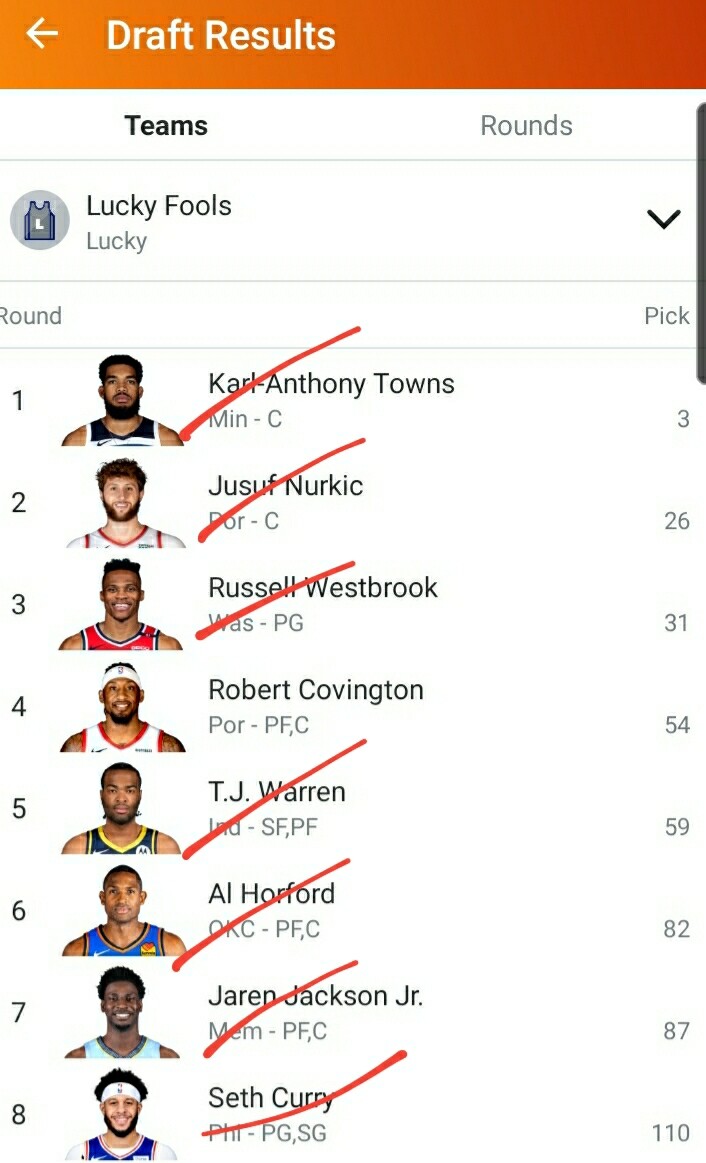The width and height of the screenshot is (706, 1163).
Task: Open Seth Curry player row
Action: [x=270, y=1113]
